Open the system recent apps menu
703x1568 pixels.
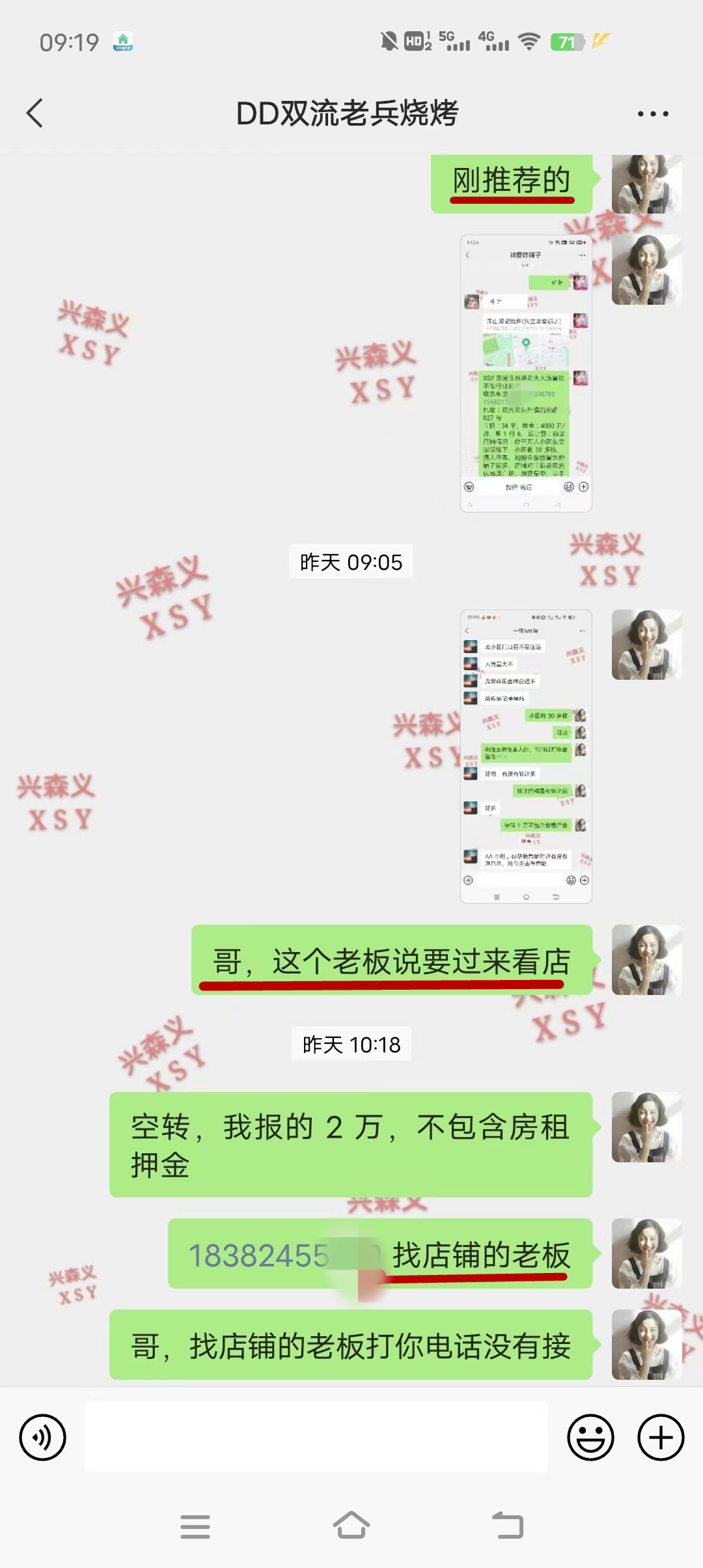pos(195,1526)
